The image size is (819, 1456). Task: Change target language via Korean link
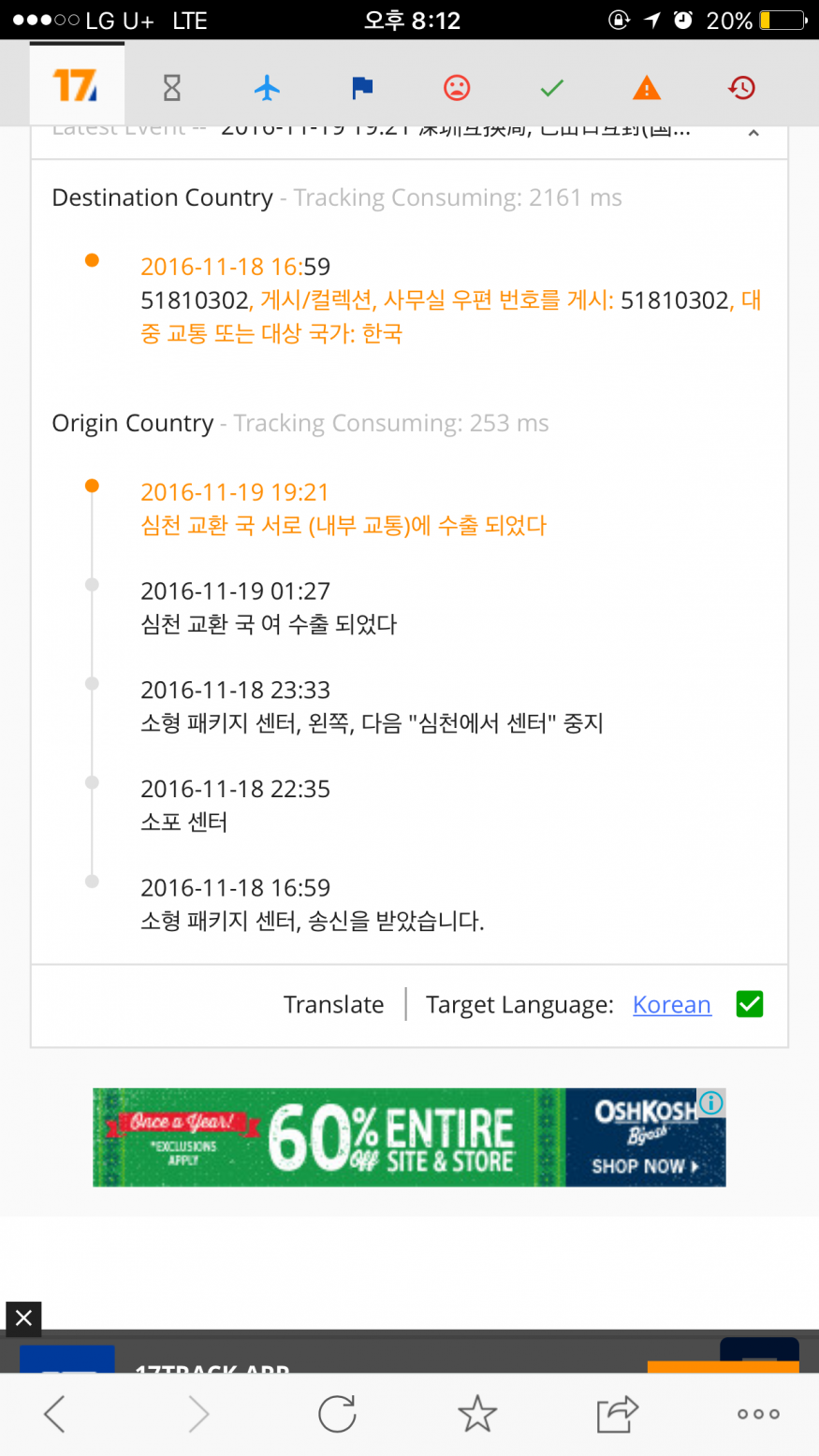(x=672, y=1004)
